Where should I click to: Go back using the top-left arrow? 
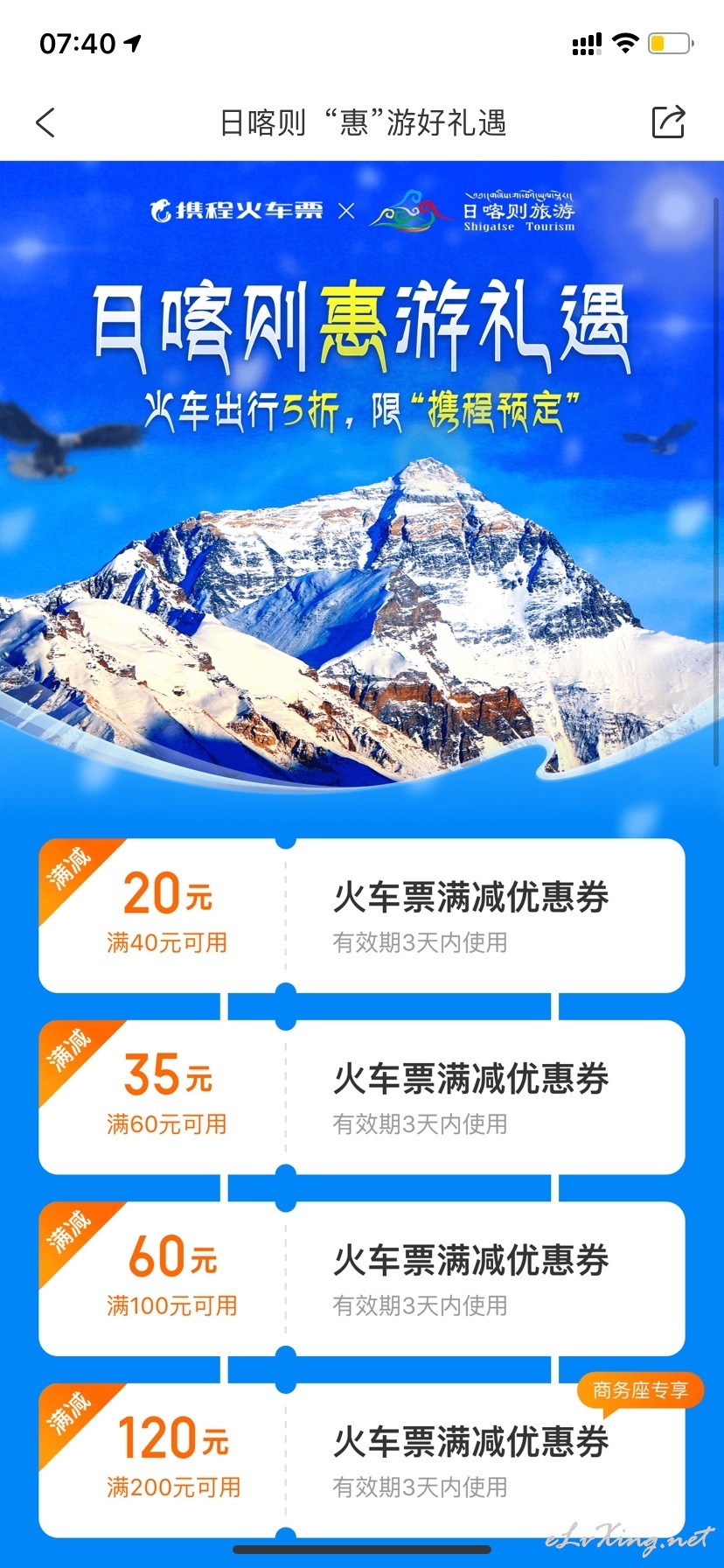45,122
